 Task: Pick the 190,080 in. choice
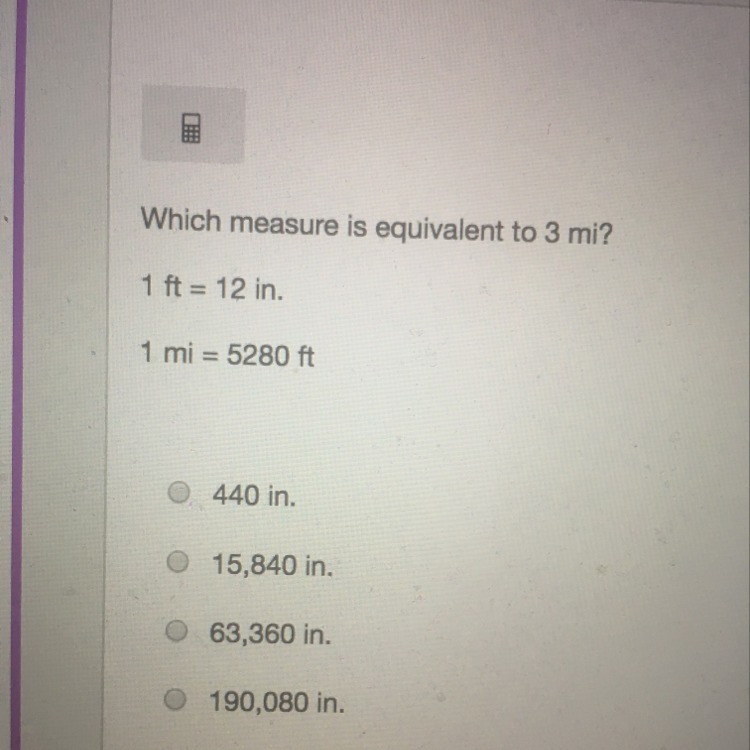click(x=176, y=702)
